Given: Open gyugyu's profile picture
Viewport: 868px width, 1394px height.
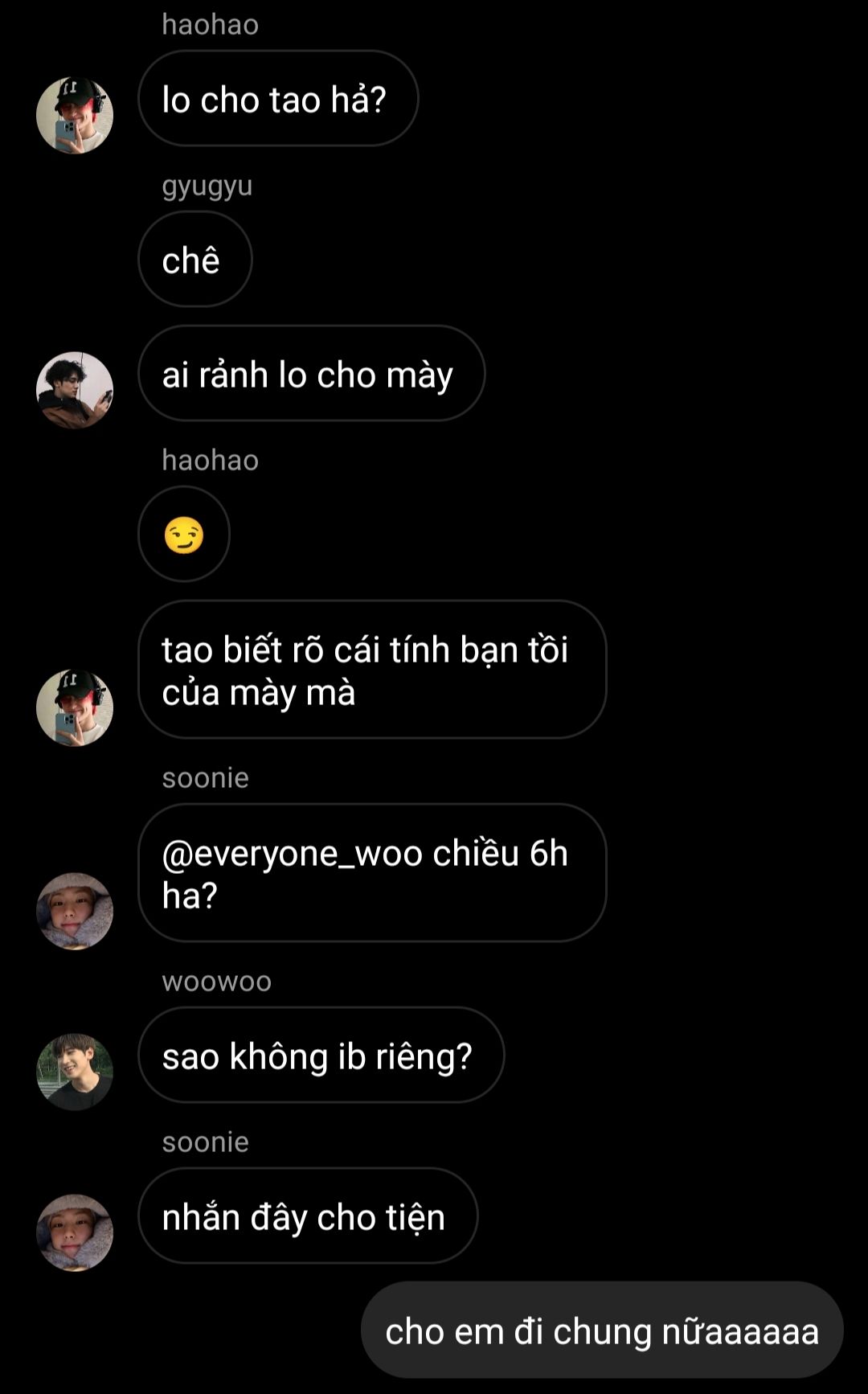Looking at the screenshot, I should coord(75,390).
